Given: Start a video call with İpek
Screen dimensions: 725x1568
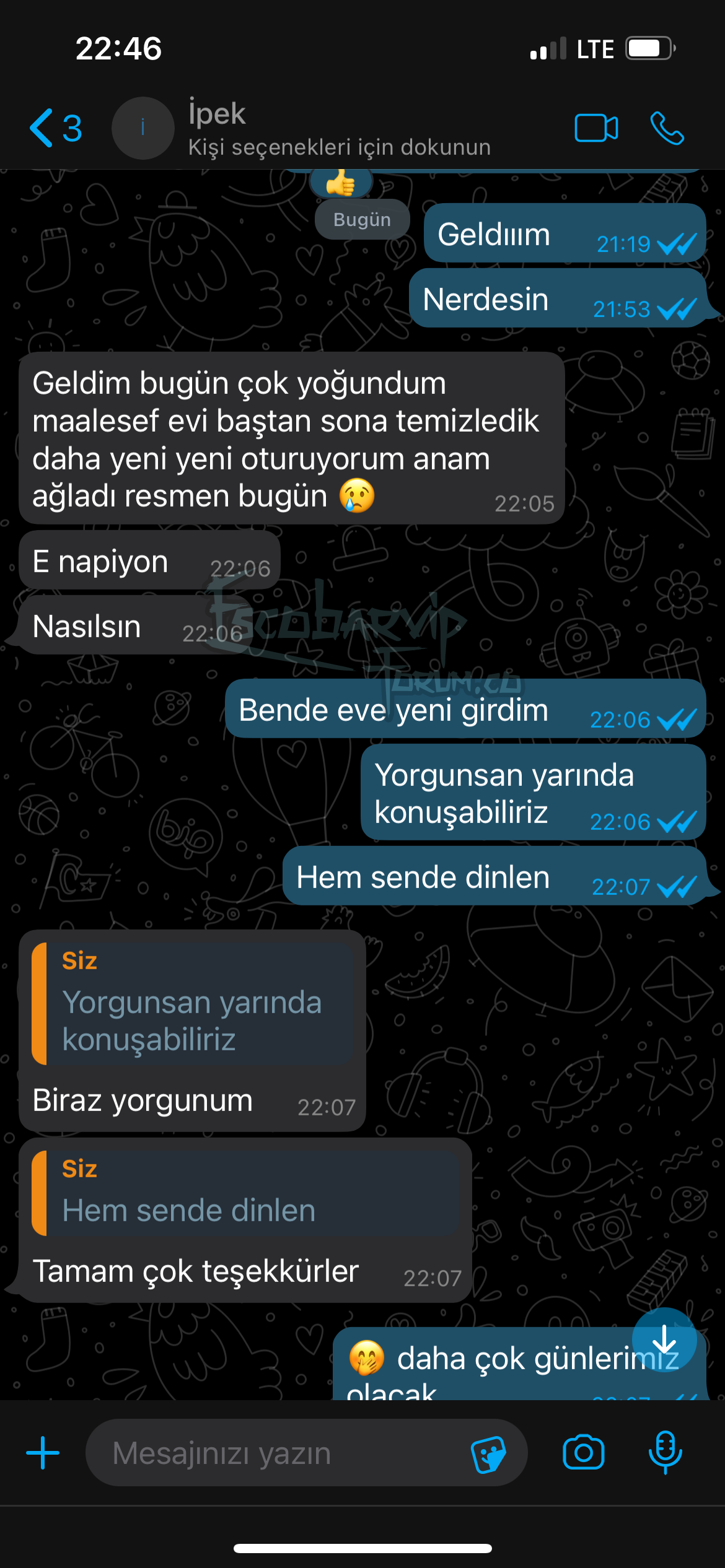Looking at the screenshot, I should [x=595, y=128].
